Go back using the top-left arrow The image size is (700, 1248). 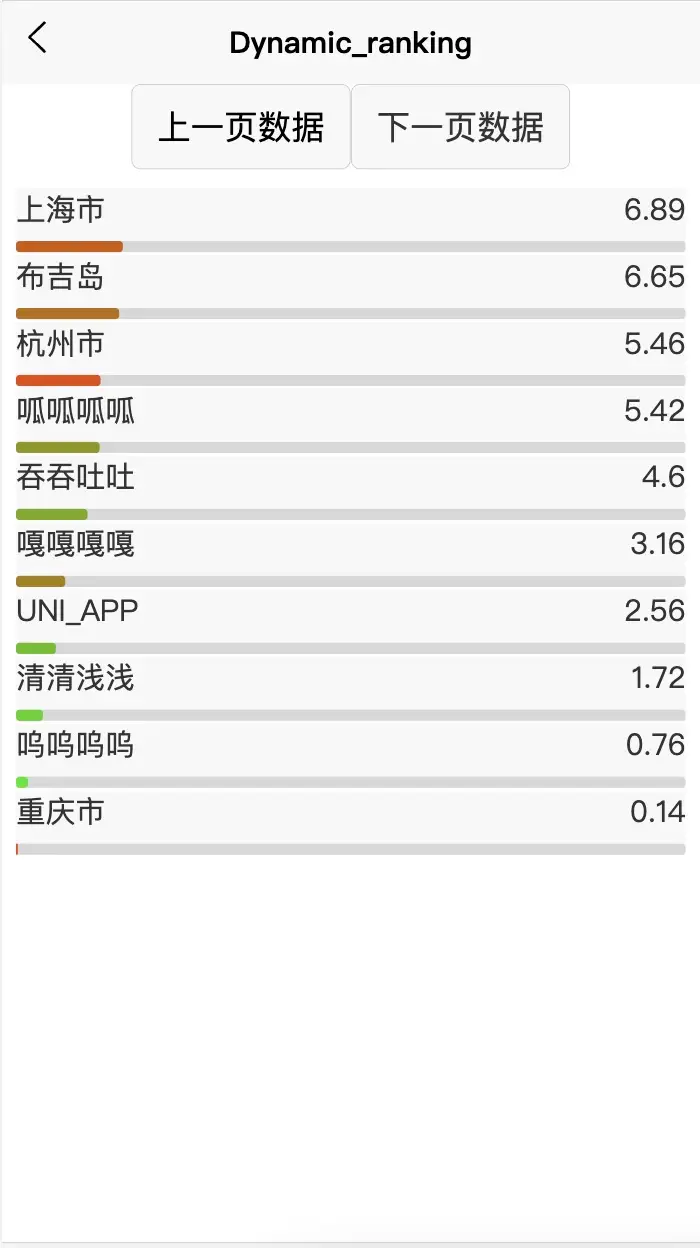tap(37, 39)
